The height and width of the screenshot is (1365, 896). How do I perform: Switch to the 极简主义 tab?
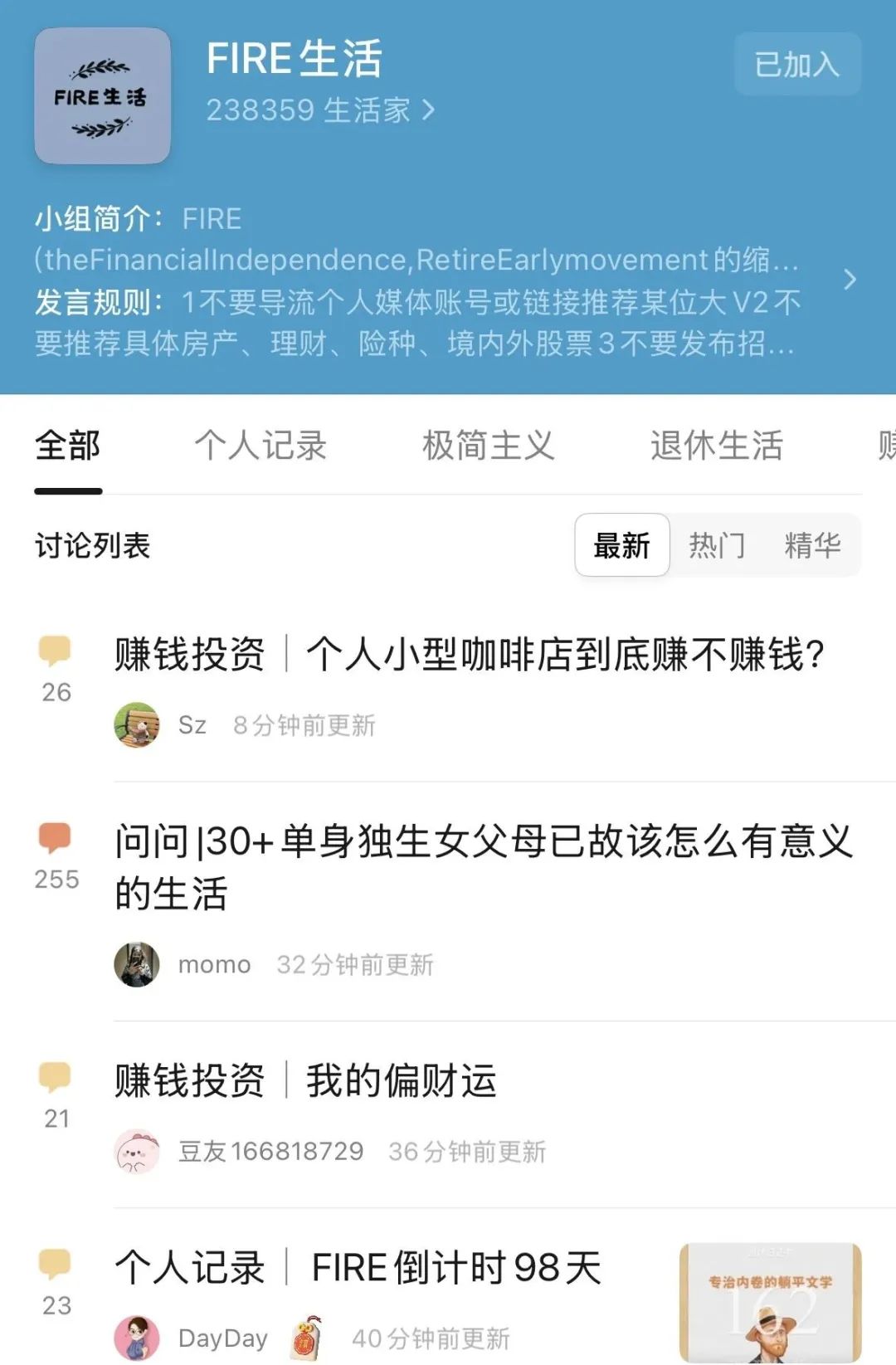click(489, 446)
